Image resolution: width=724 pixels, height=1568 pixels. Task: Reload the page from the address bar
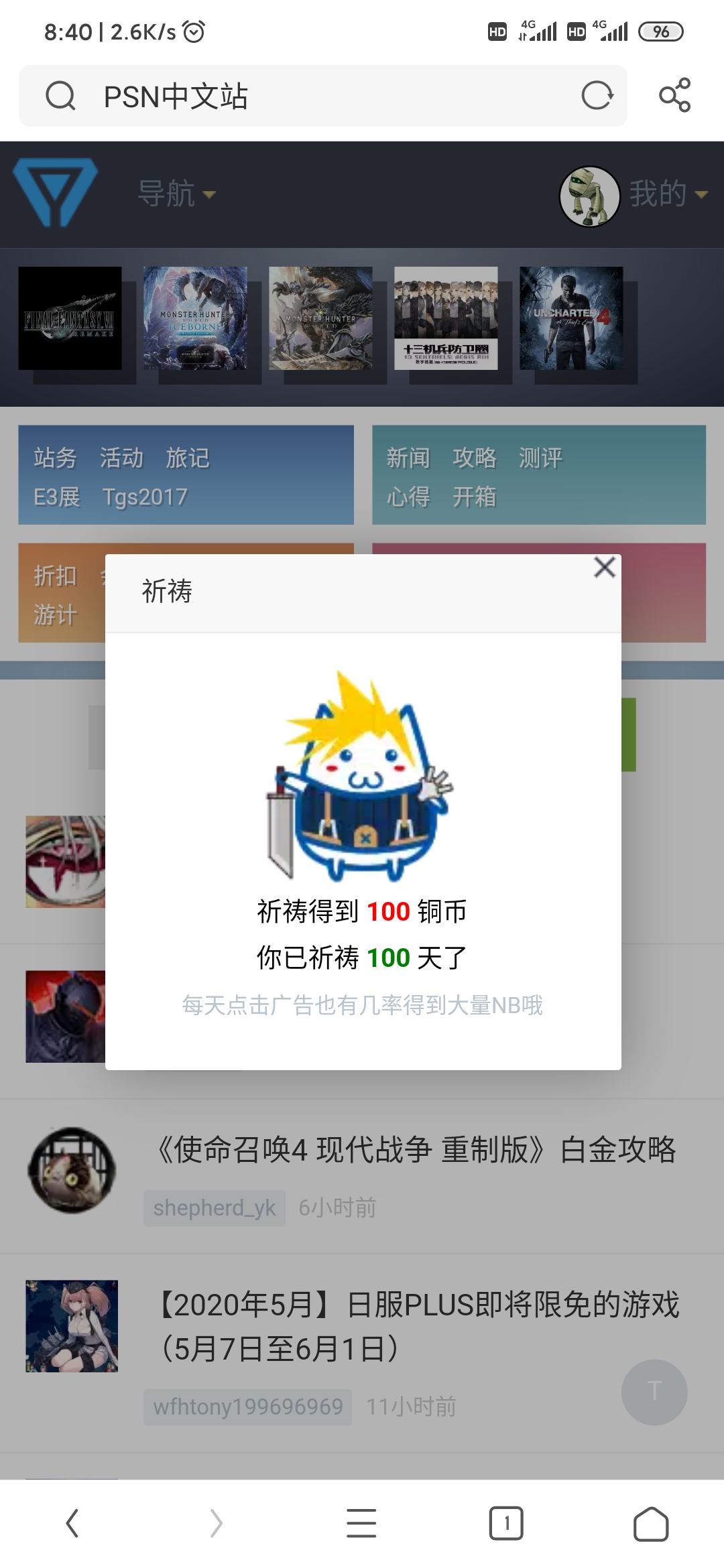click(597, 95)
